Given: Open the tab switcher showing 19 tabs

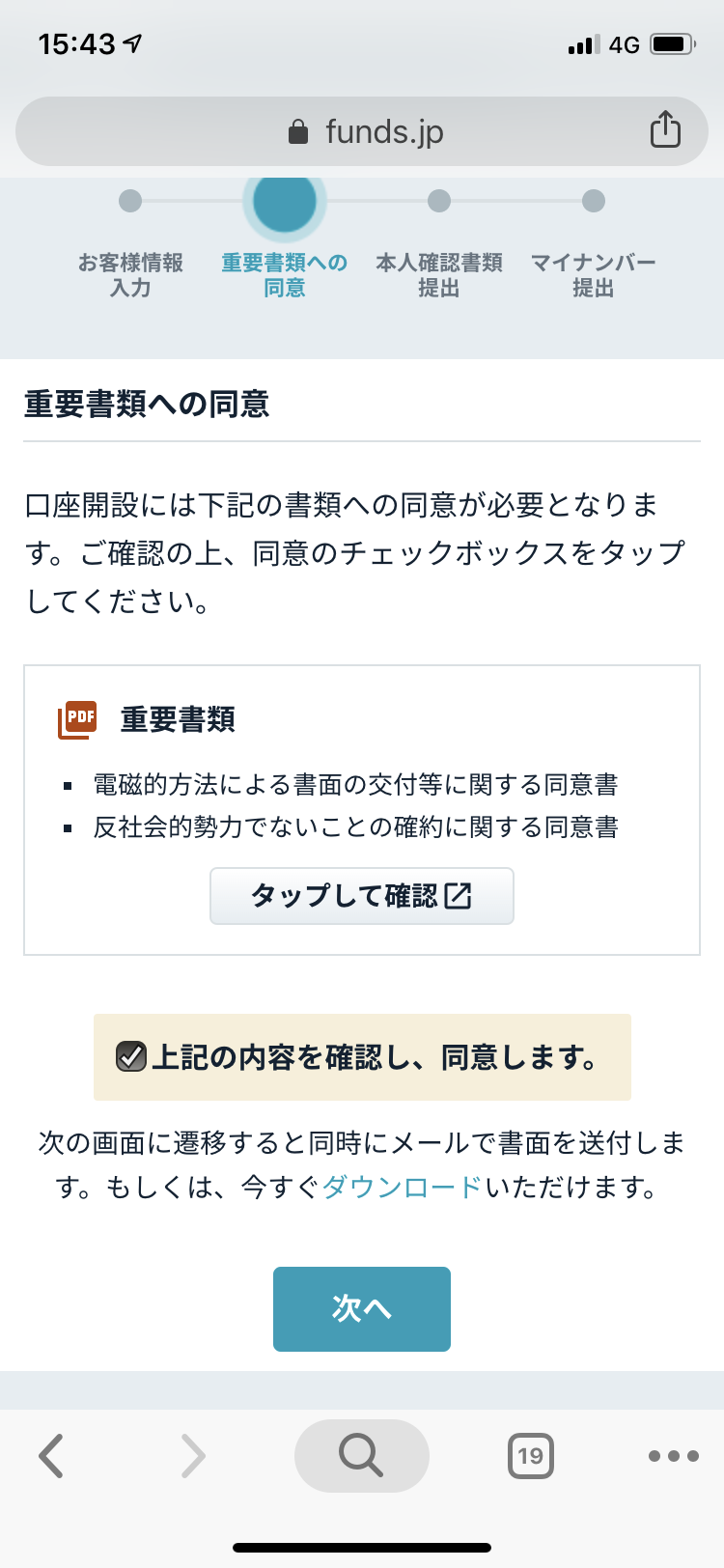Looking at the screenshot, I should [x=530, y=1455].
